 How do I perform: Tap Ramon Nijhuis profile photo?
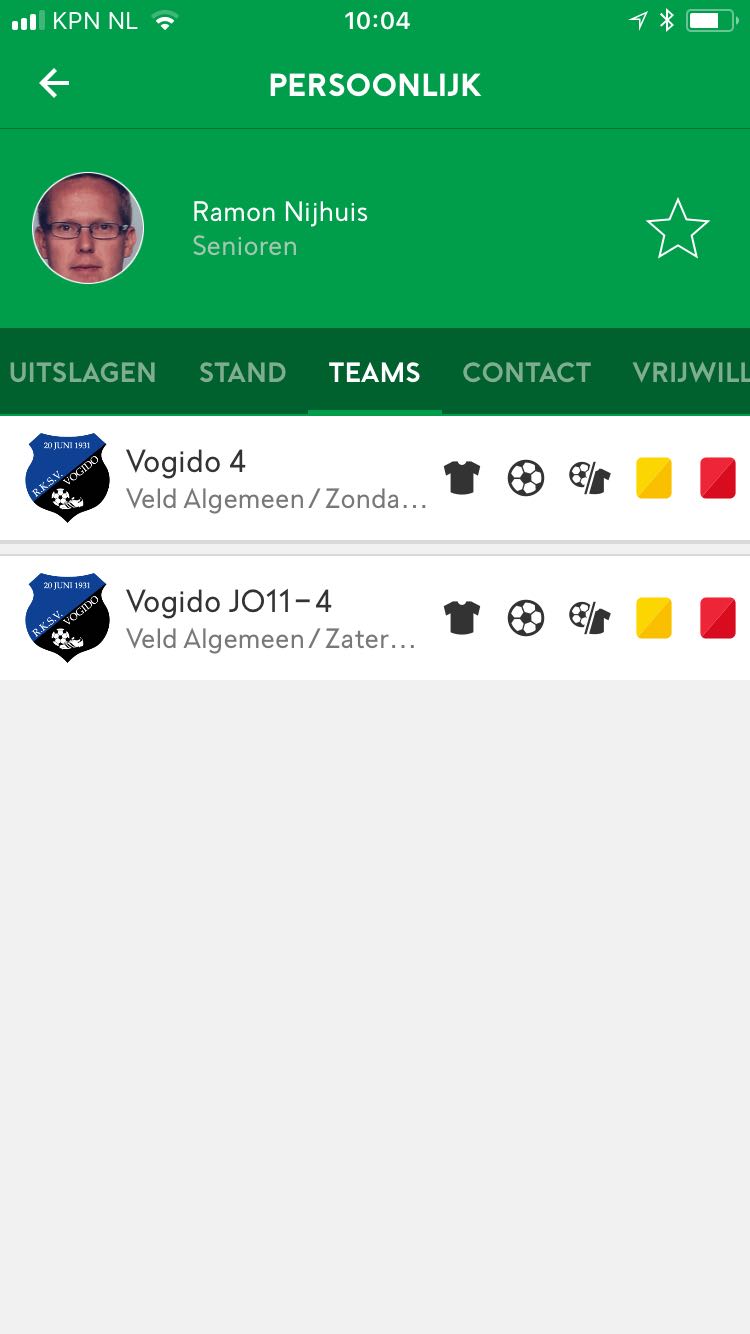tap(88, 228)
